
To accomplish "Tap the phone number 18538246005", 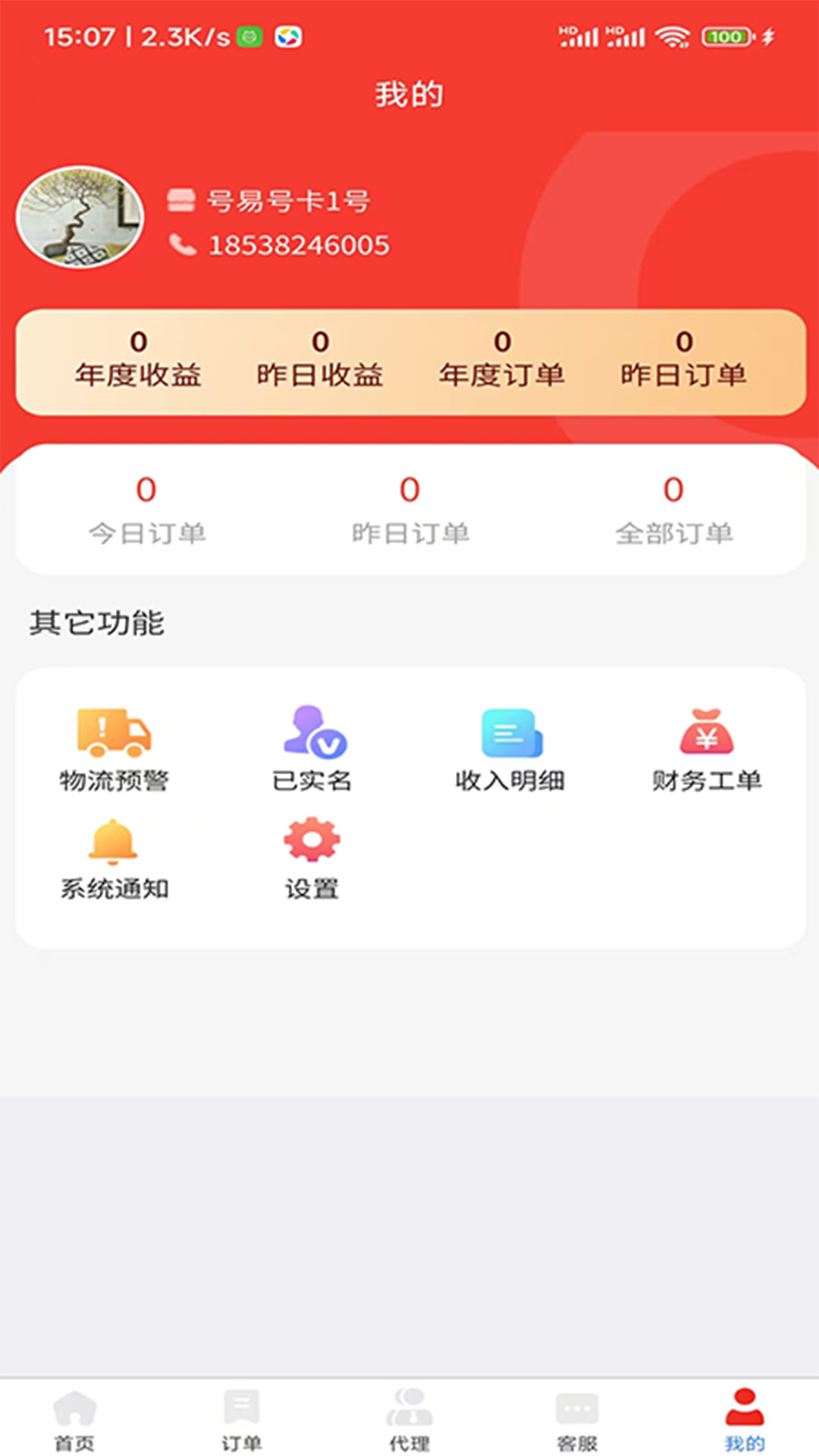I will (x=299, y=244).
